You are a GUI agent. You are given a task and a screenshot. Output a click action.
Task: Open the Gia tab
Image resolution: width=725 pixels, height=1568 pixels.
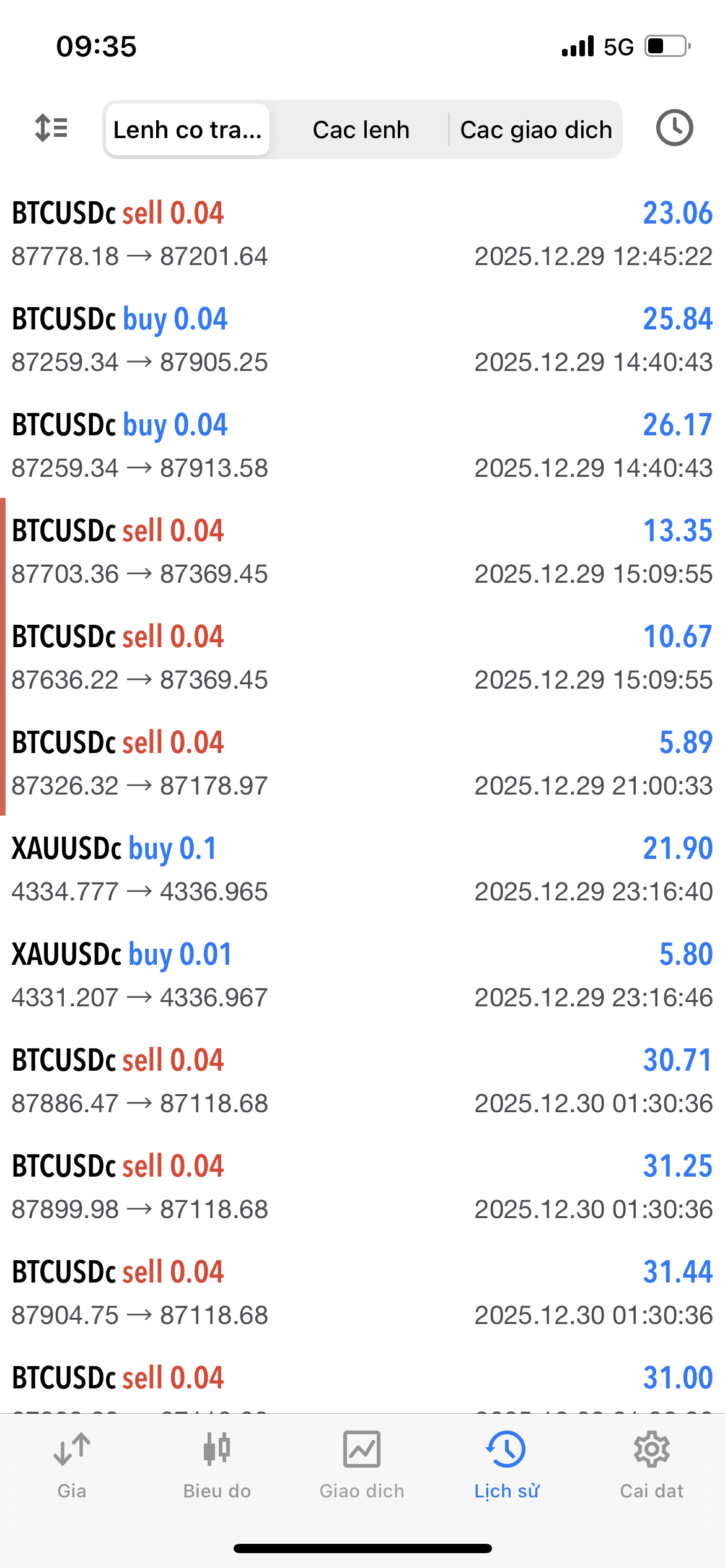point(72,1465)
